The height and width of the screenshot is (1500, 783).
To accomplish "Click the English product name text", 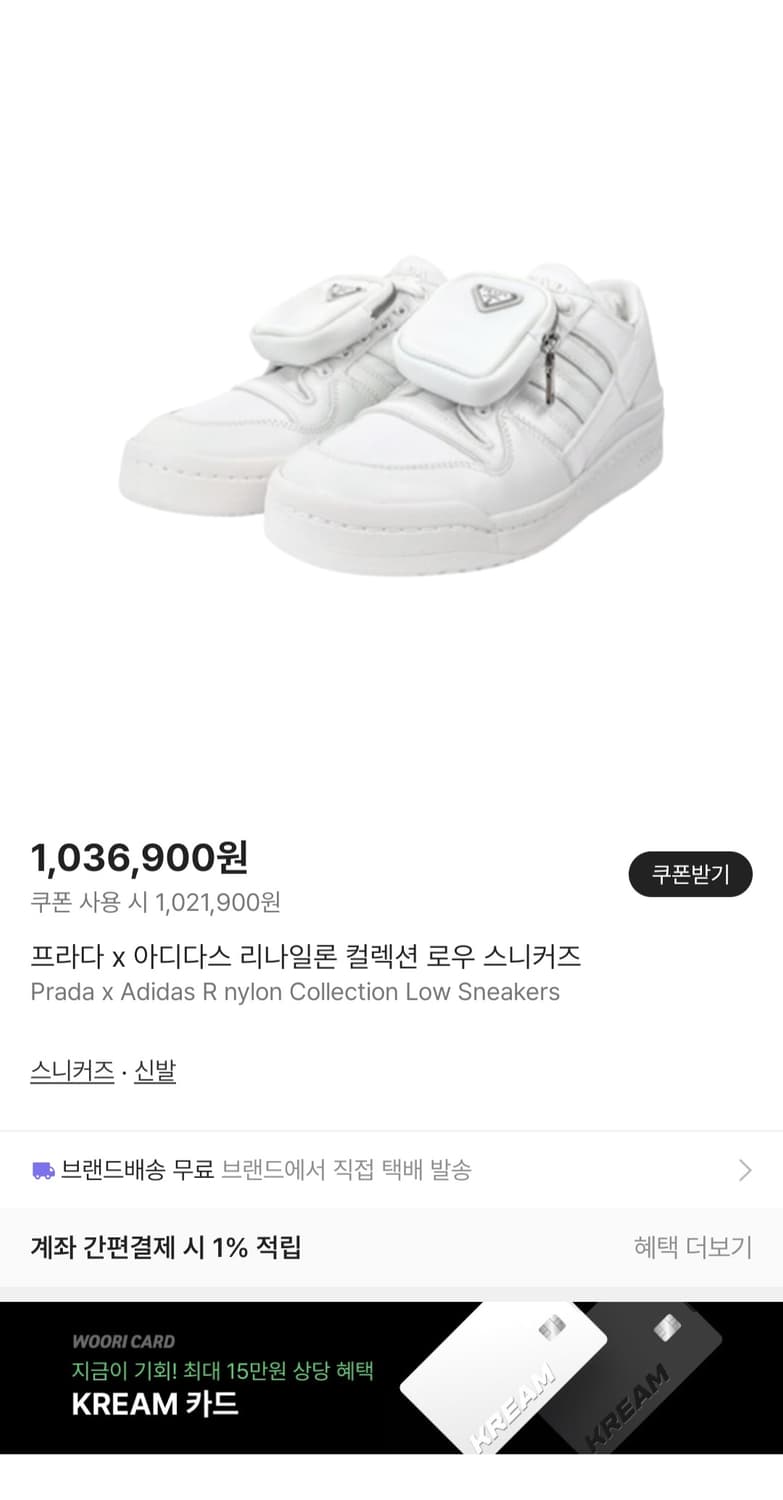I will 294,992.
